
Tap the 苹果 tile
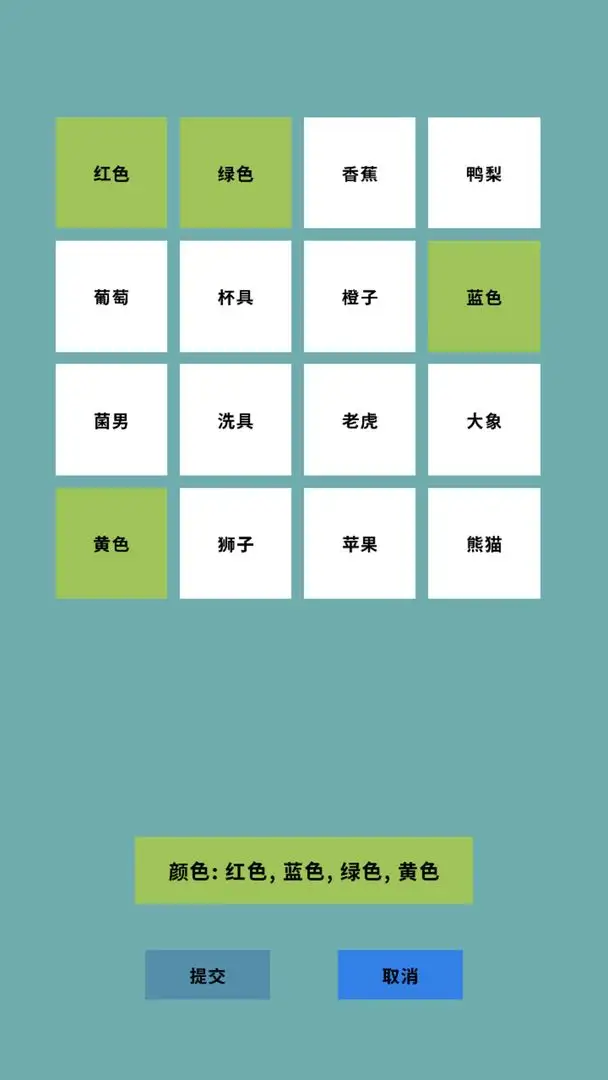[359, 544]
